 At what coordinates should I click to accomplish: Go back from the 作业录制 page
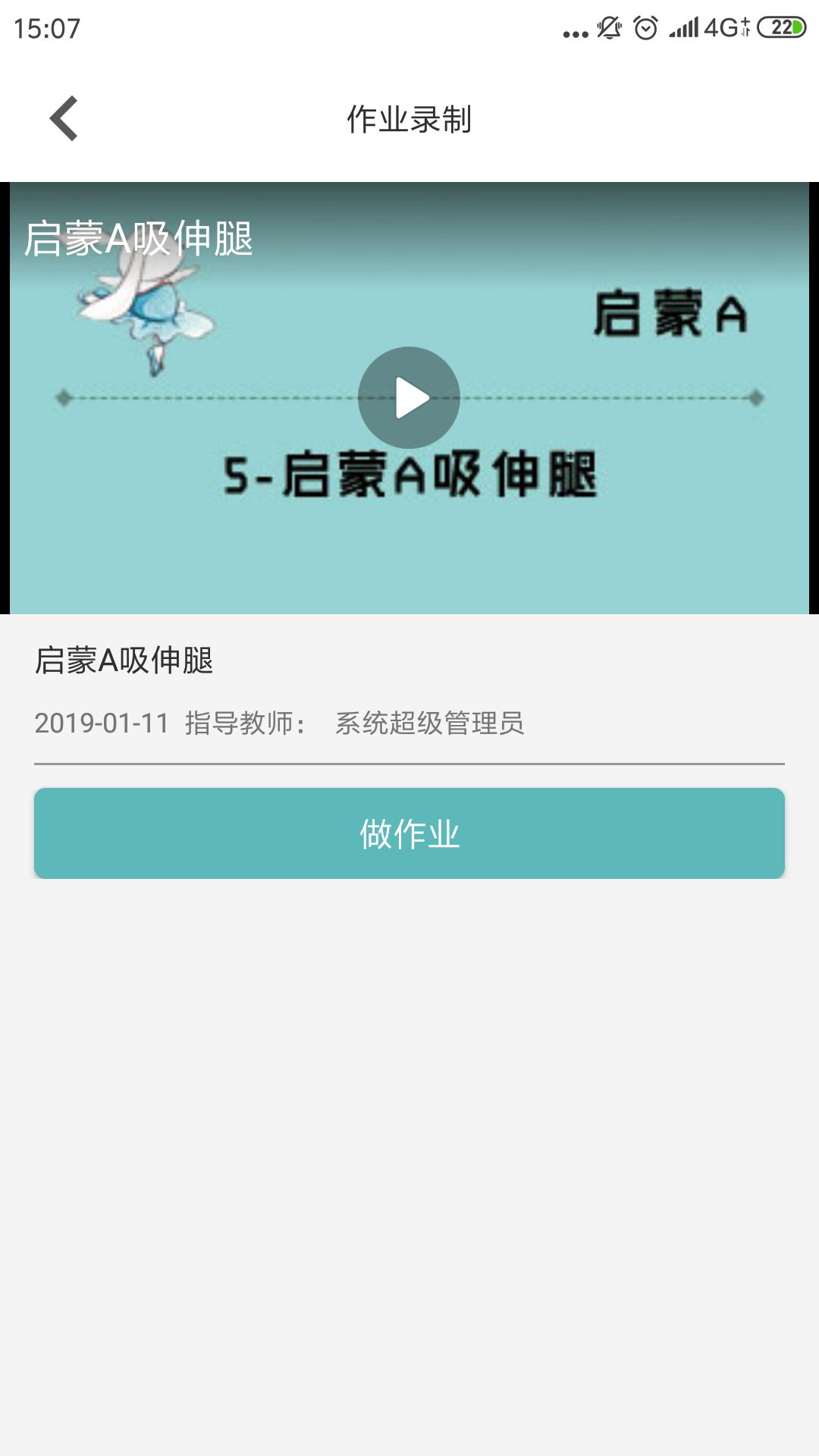(x=64, y=118)
